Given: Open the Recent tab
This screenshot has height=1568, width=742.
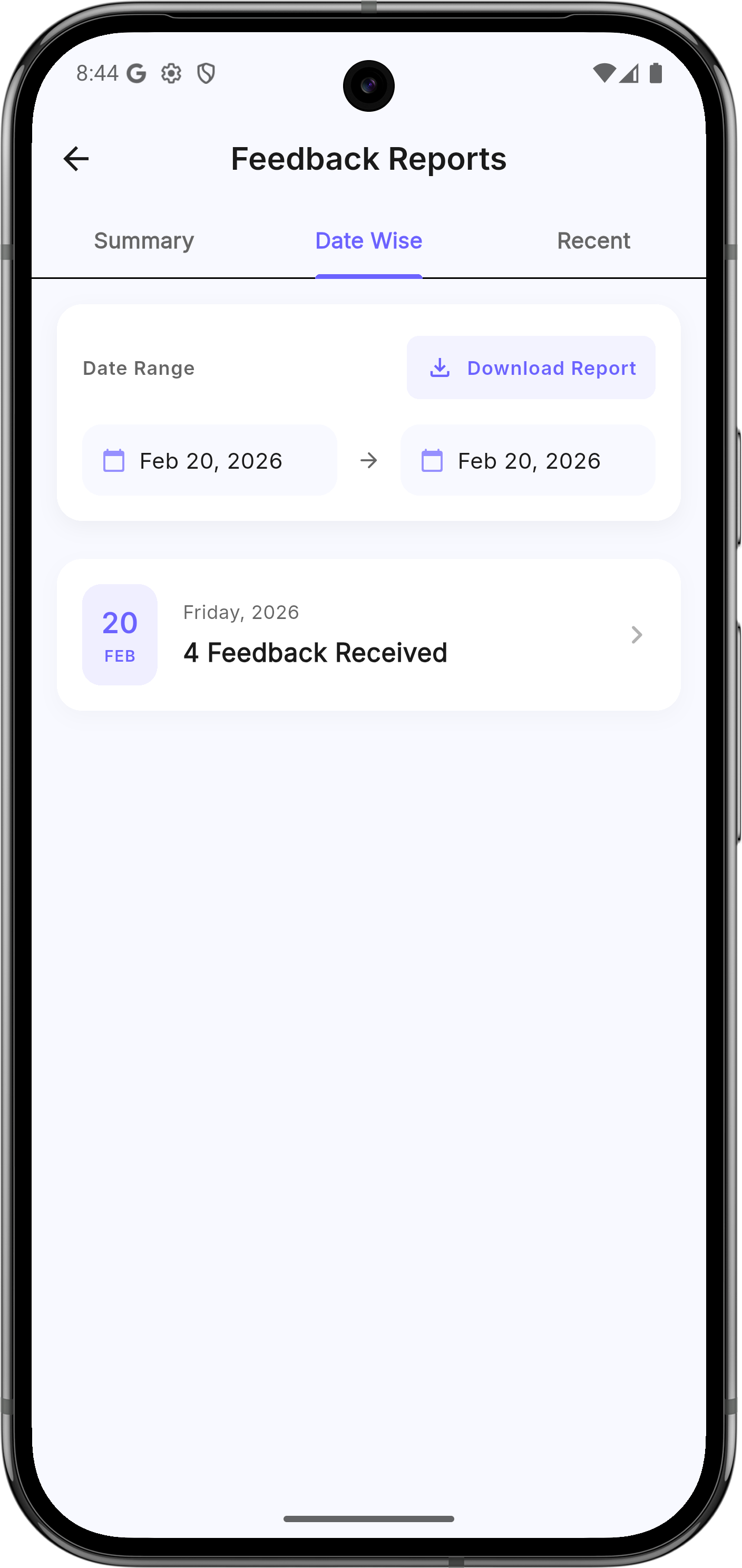Looking at the screenshot, I should [x=593, y=241].
